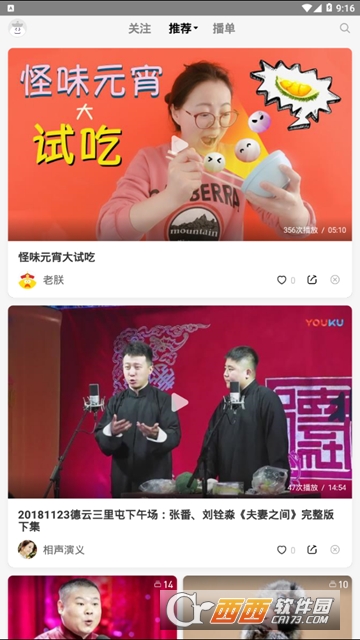
Task: Open the profile avatar icon
Action: [x=17, y=28]
